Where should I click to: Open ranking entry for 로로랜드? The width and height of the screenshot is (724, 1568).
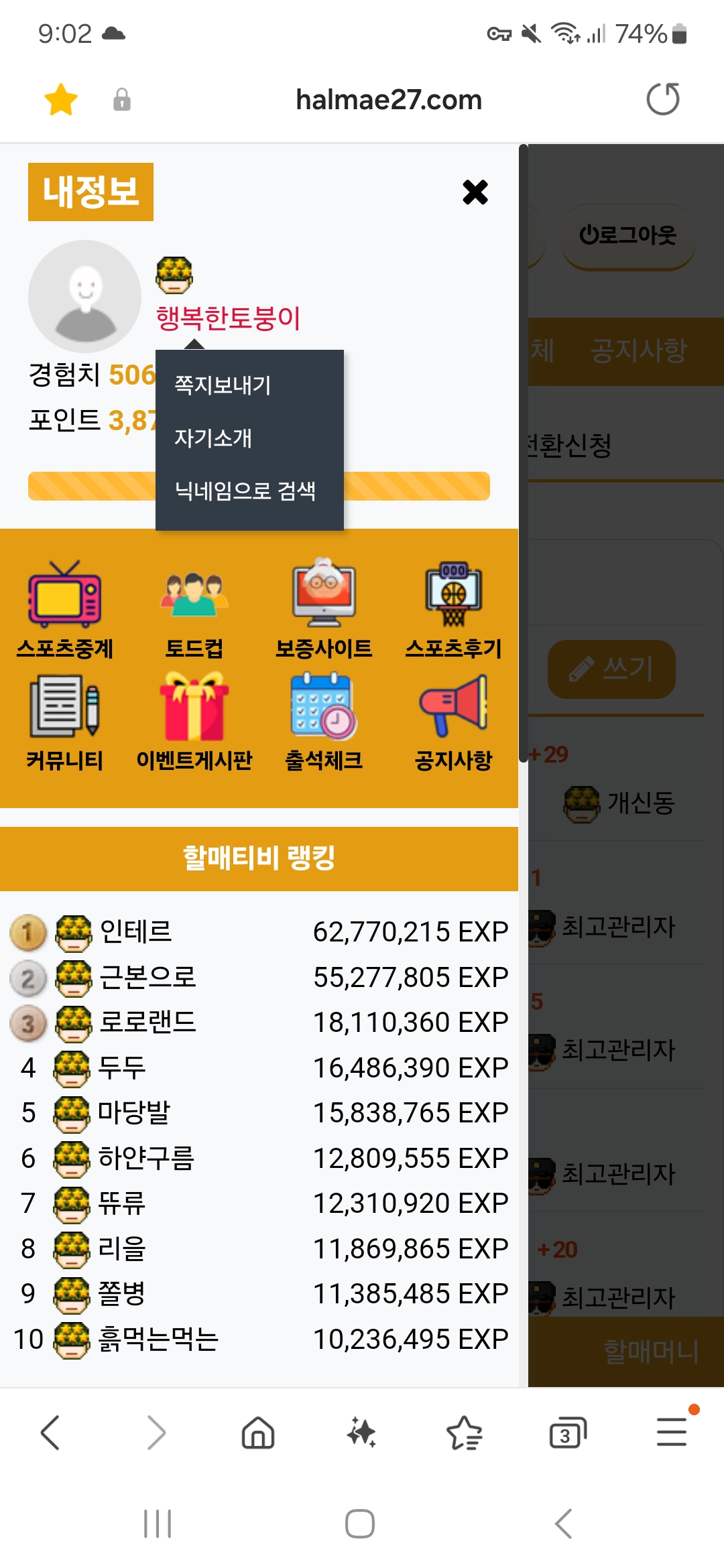click(x=147, y=1023)
